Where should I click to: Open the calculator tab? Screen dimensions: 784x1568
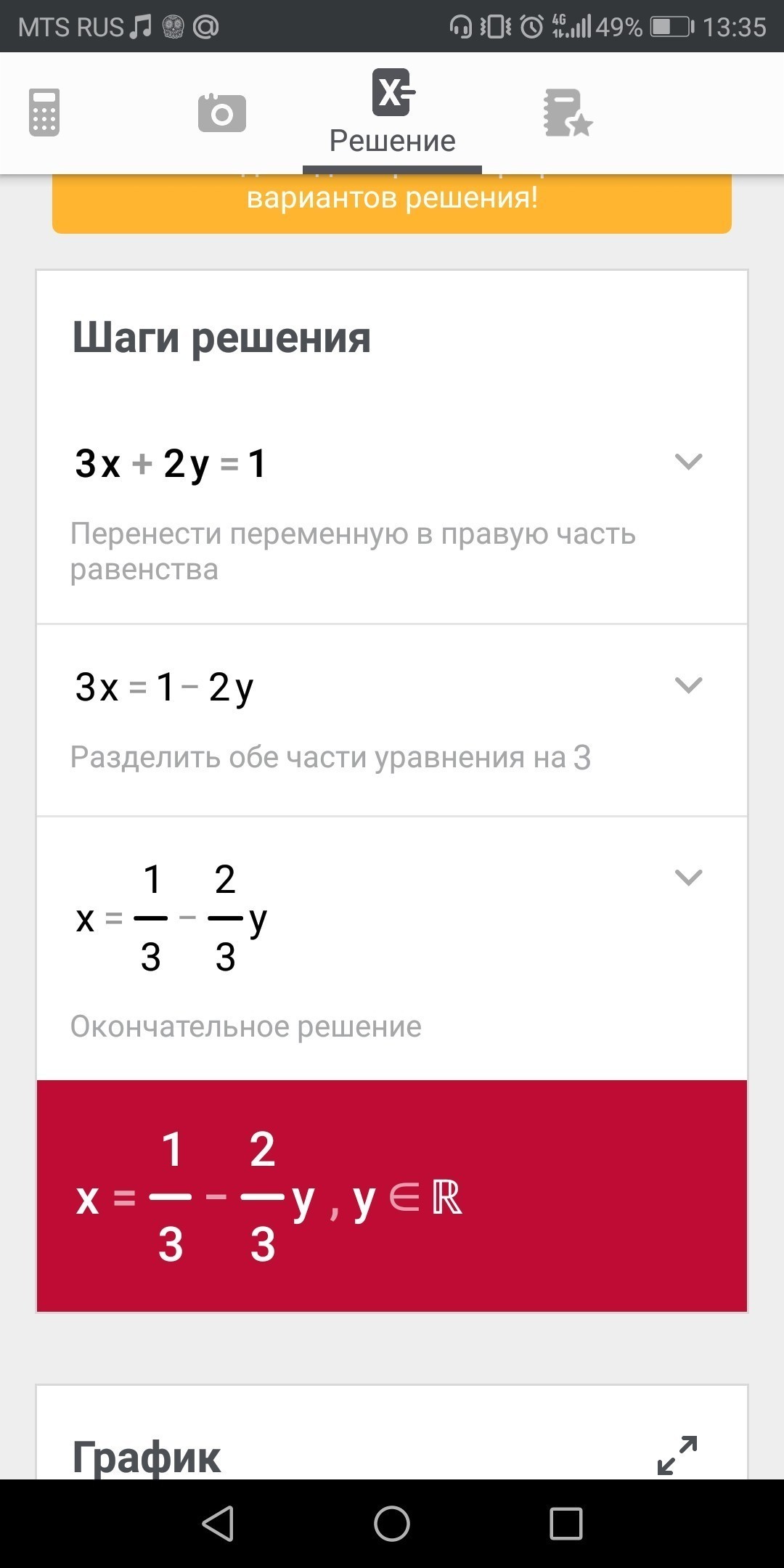pyautogui.click(x=44, y=113)
